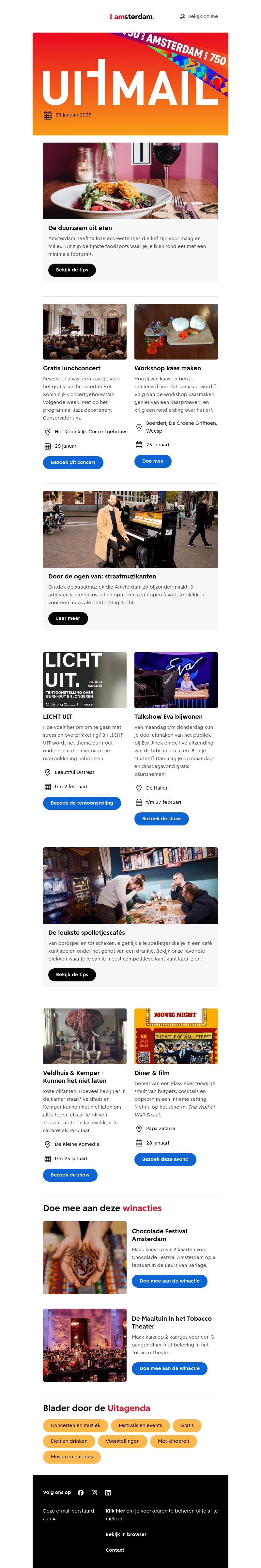Tap Bekijk de tips under duurzaam uit eten
Viewport: 261px width, 1568px height.
[72, 269]
